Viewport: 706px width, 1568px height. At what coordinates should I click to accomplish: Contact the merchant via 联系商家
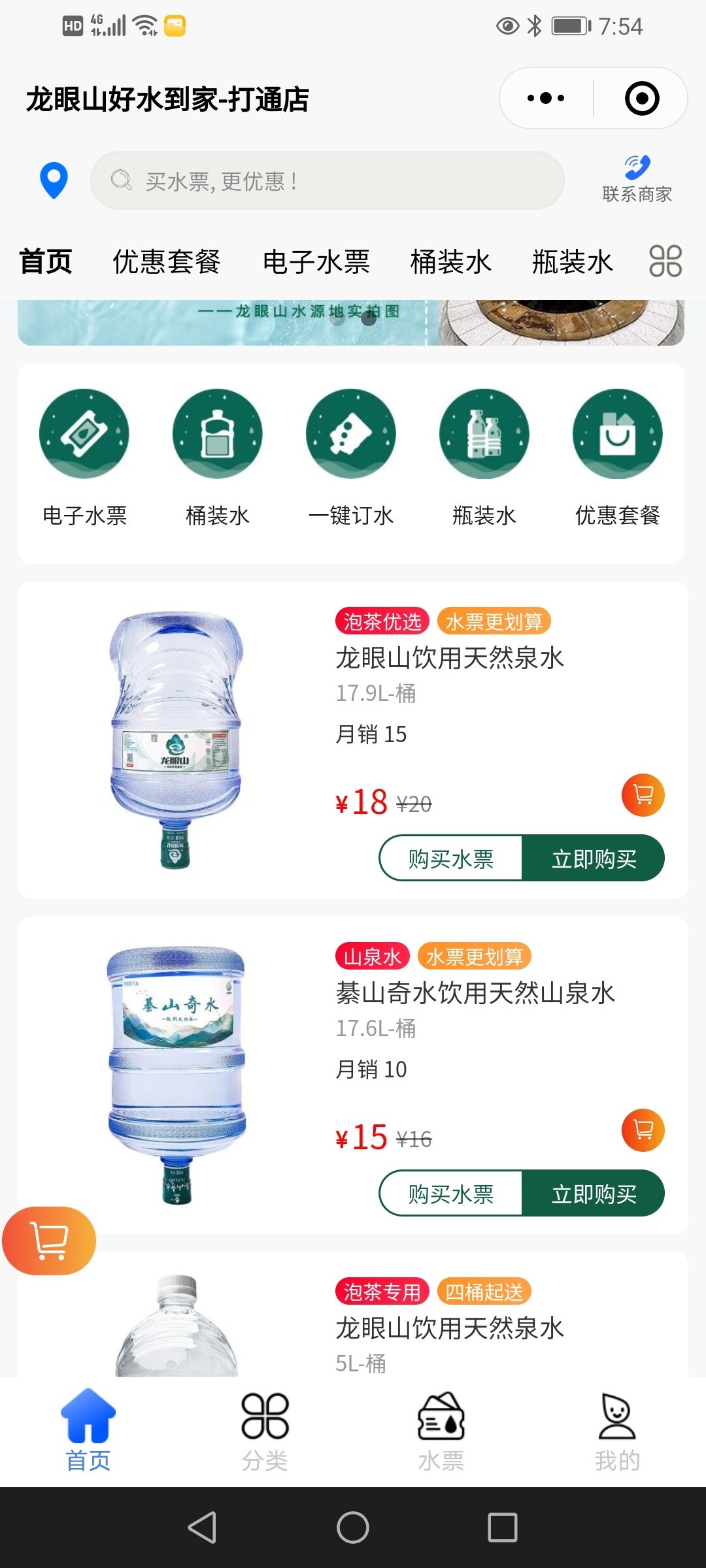click(637, 178)
